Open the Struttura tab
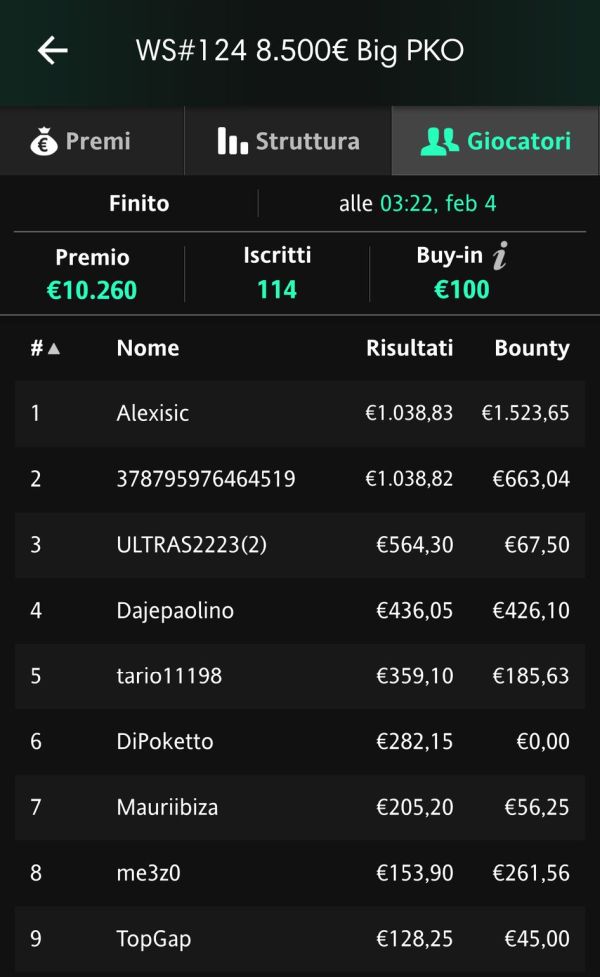 pyautogui.click(x=288, y=141)
